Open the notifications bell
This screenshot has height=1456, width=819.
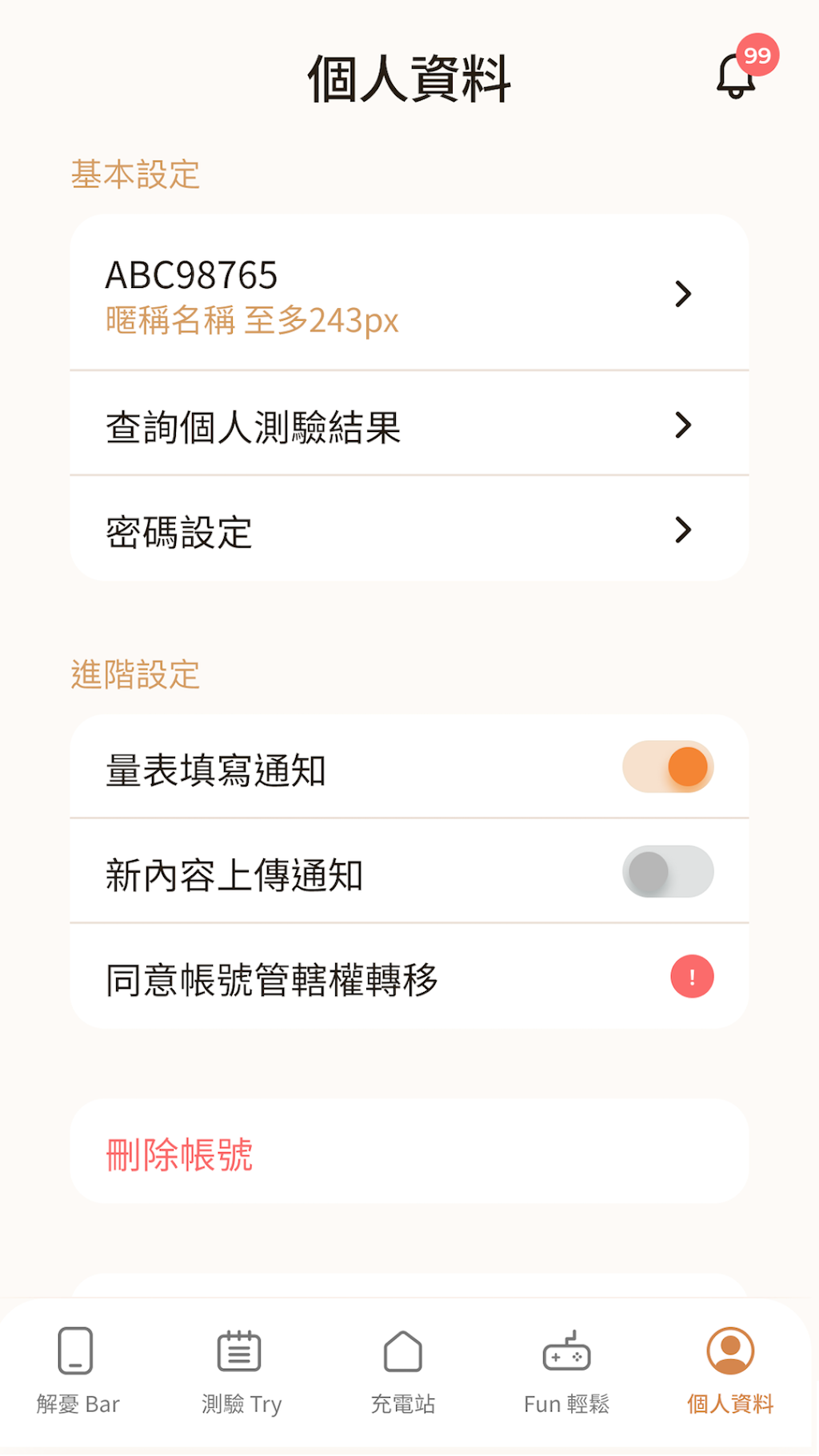tap(737, 76)
